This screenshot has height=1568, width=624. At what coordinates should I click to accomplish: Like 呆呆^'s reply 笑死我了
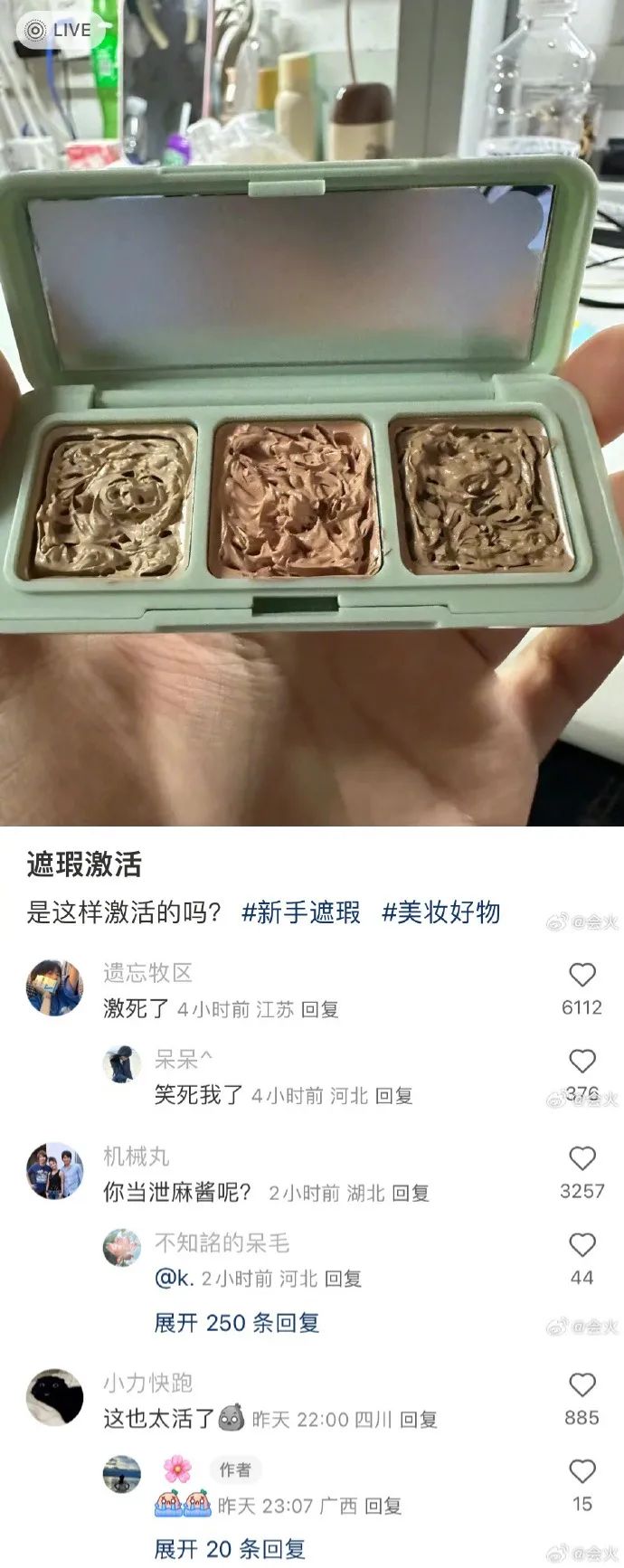pyautogui.click(x=581, y=1061)
